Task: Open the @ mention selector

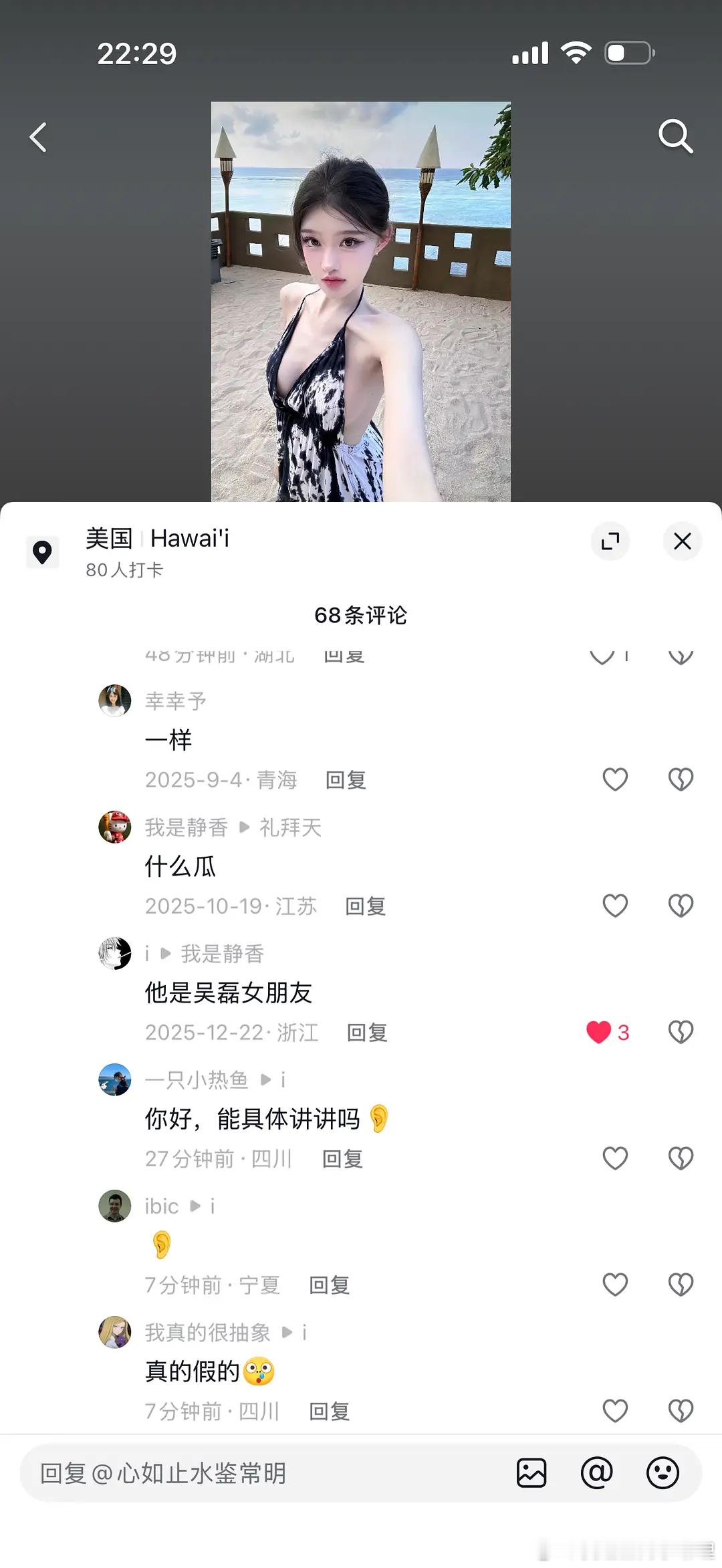Action: 597,1473
